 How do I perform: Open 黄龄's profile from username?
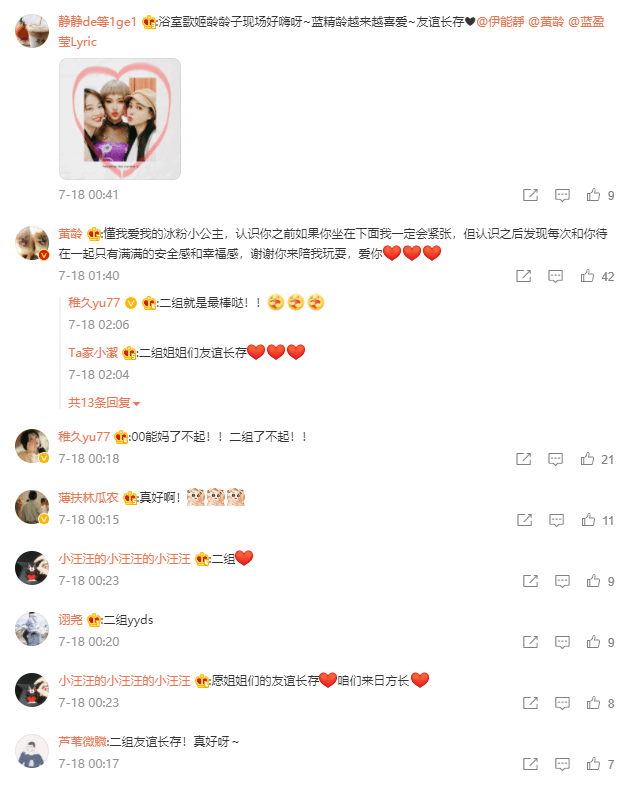70,233
